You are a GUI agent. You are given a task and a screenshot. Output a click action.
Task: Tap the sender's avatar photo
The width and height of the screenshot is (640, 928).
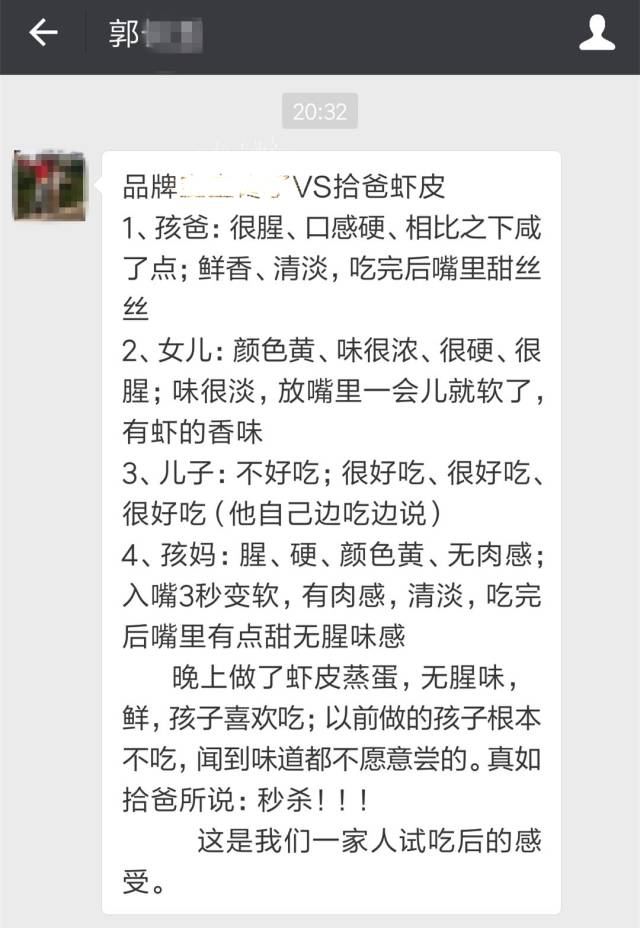[x=50, y=186]
